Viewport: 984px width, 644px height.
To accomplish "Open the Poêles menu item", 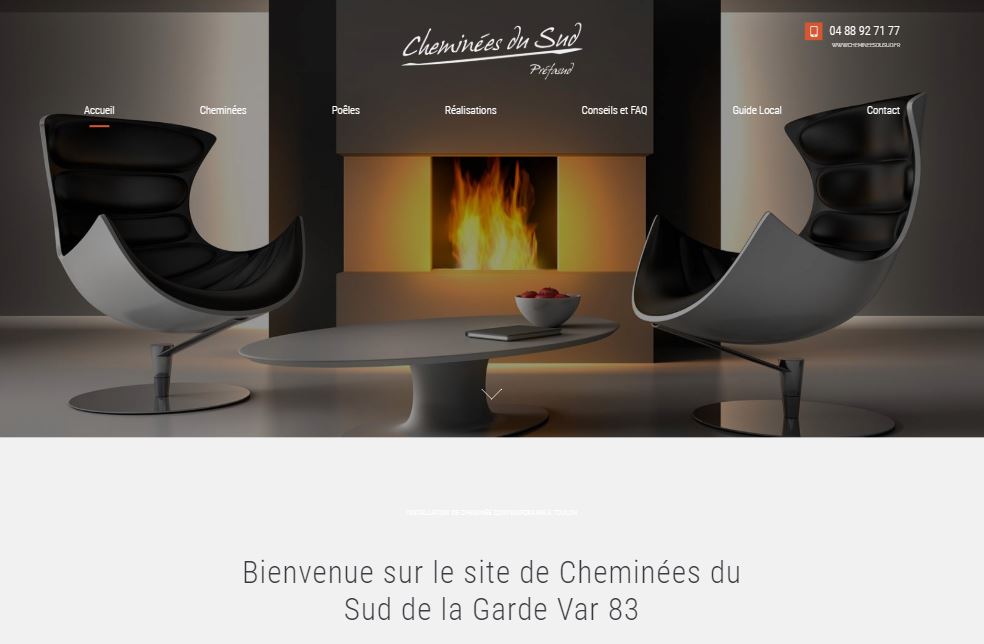I will click(x=346, y=110).
